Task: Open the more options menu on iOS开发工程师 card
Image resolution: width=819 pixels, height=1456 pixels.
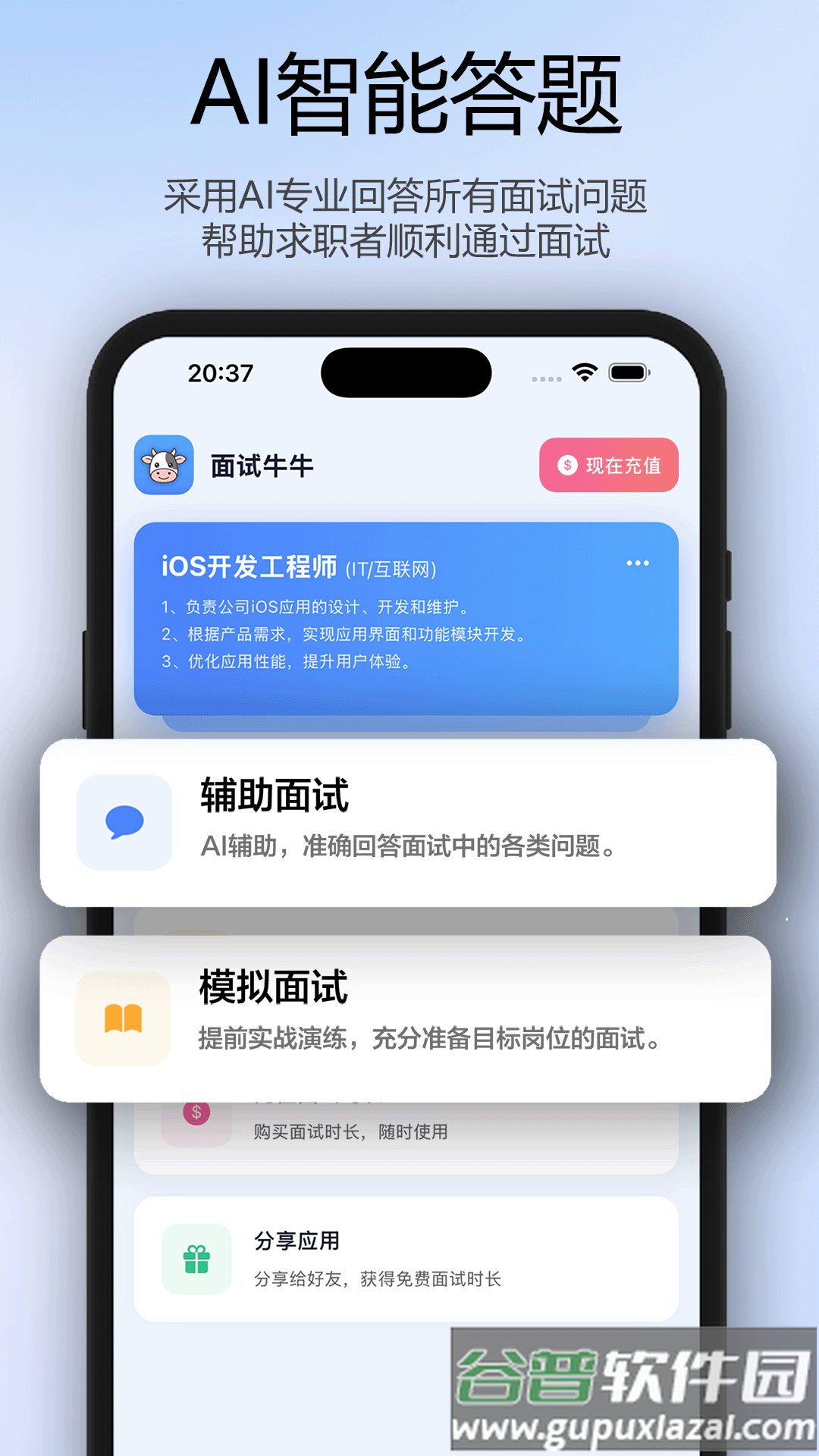Action: 638,561
